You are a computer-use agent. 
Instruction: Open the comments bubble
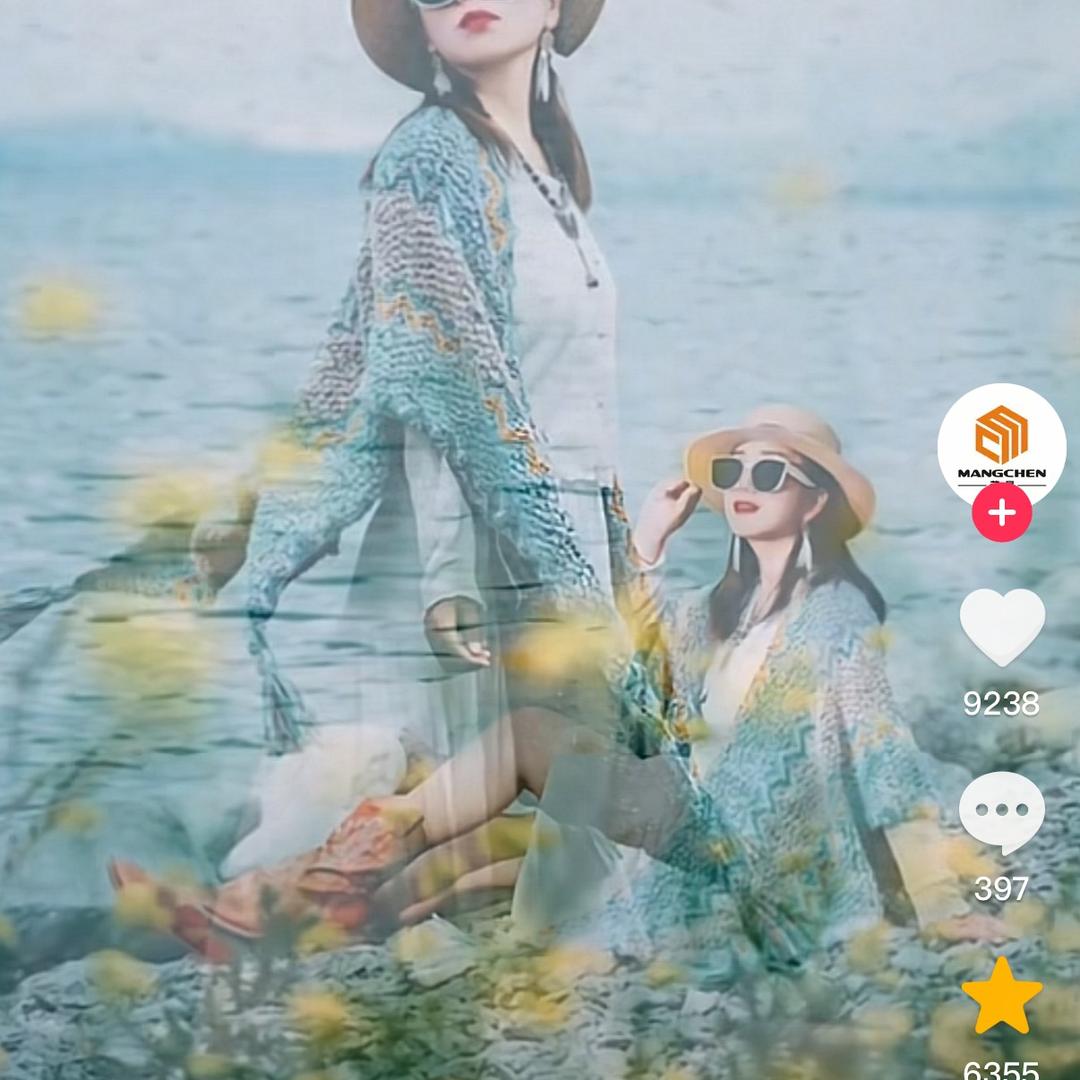(1001, 811)
